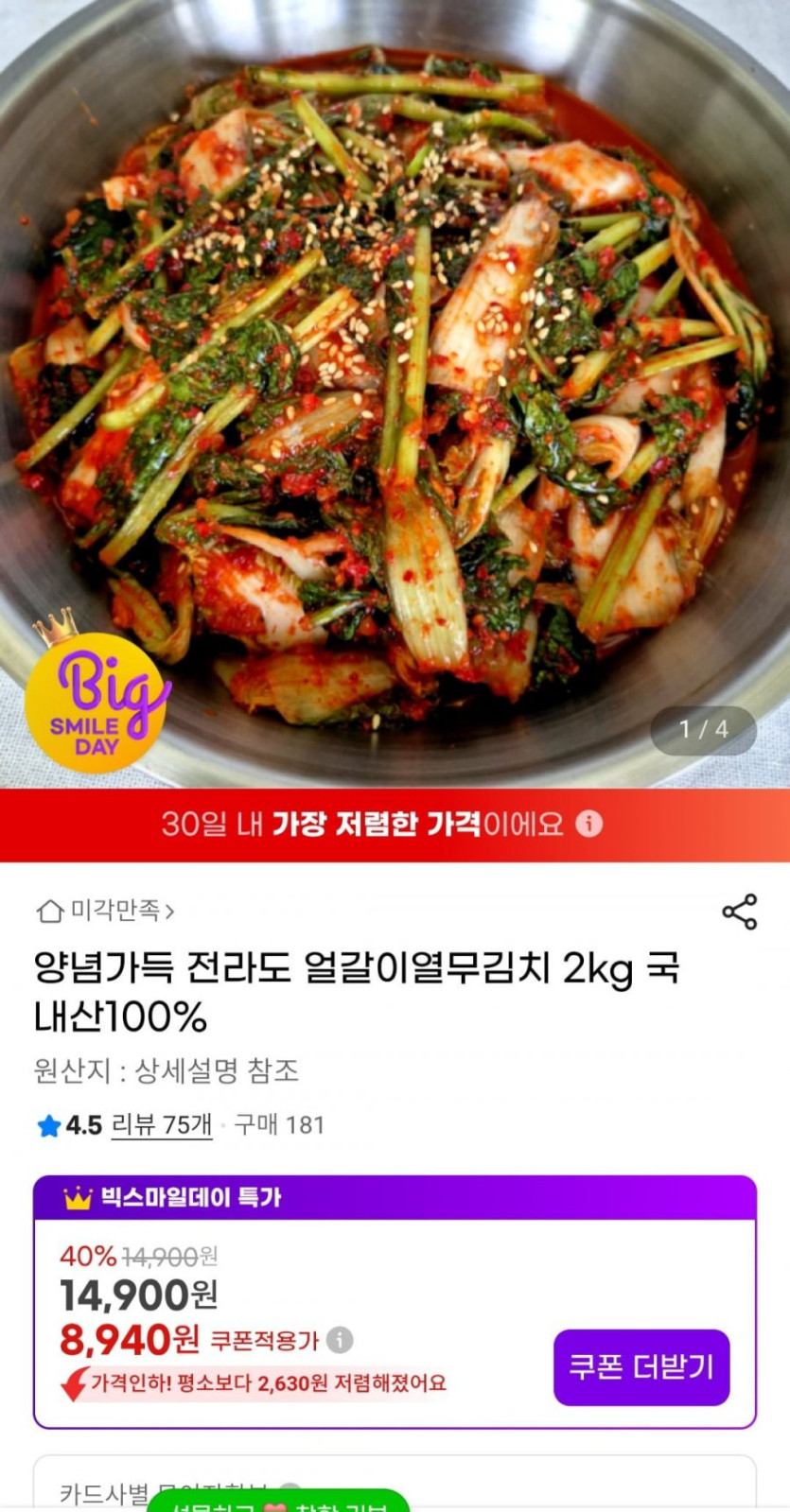Show info for 쿠폰적용가
The width and height of the screenshot is (790, 1512).
pyautogui.click(x=340, y=1339)
